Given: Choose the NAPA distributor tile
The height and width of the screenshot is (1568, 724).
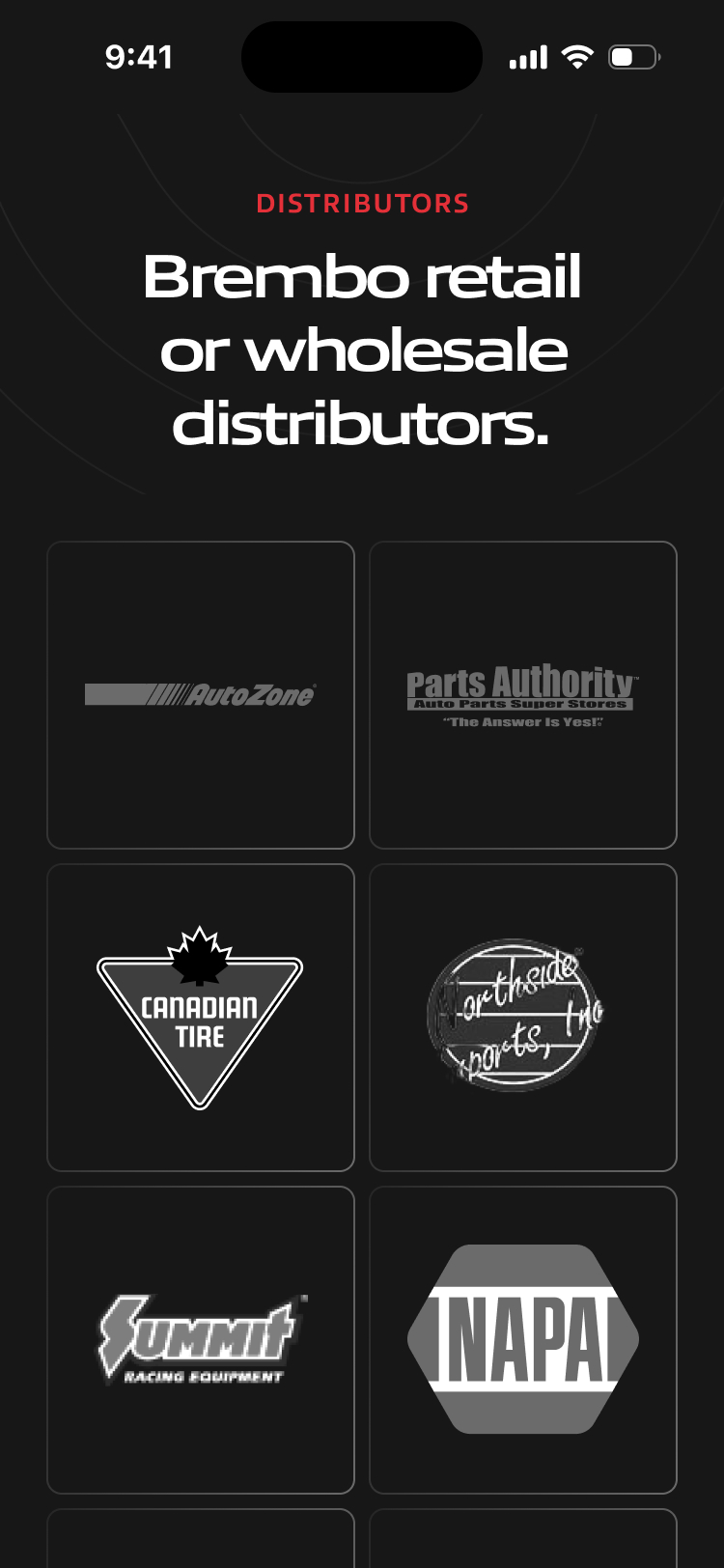Looking at the screenshot, I should tap(523, 1340).
